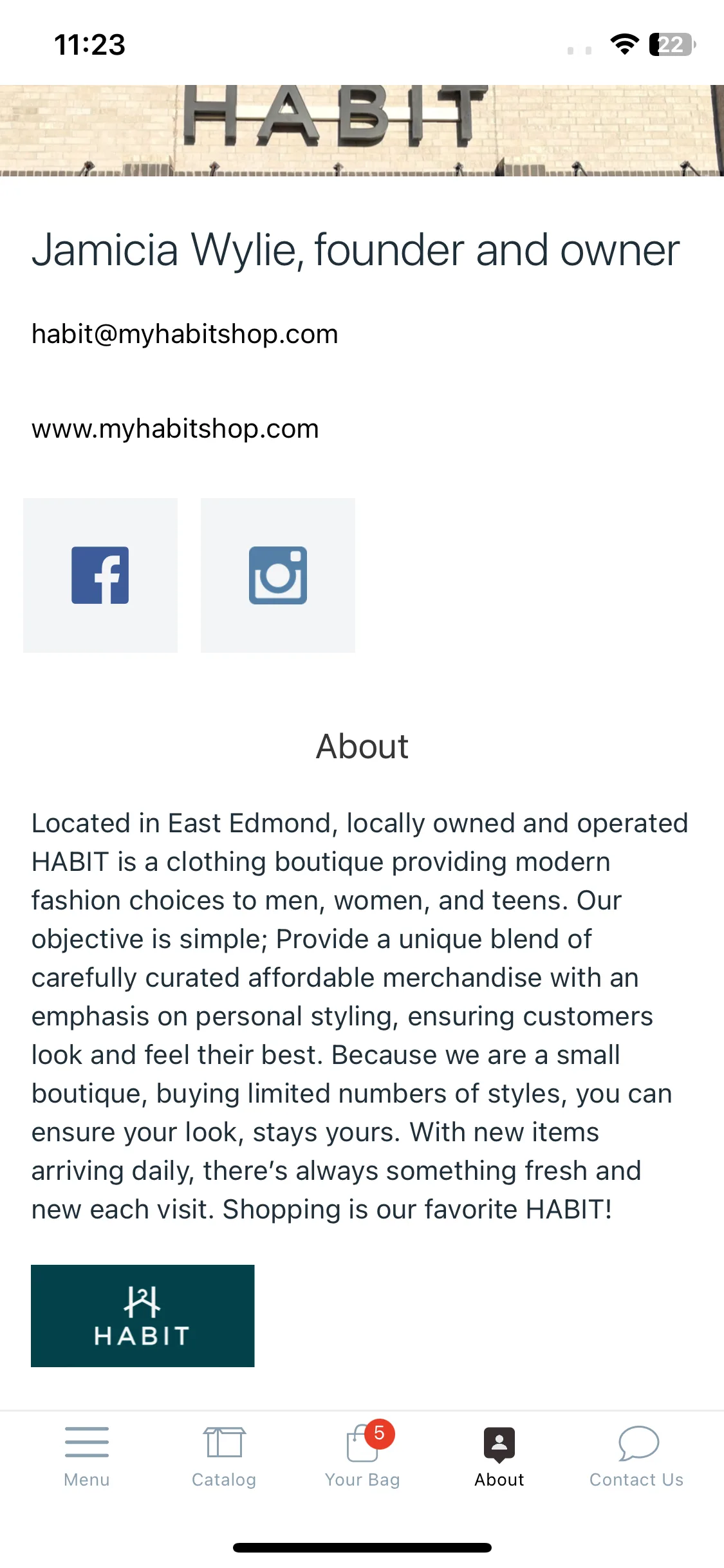Open the Facebook page link
Image resolution: width=724 pixels, height=1568 pixels.
pyautogui.click(x=100, y=575)
